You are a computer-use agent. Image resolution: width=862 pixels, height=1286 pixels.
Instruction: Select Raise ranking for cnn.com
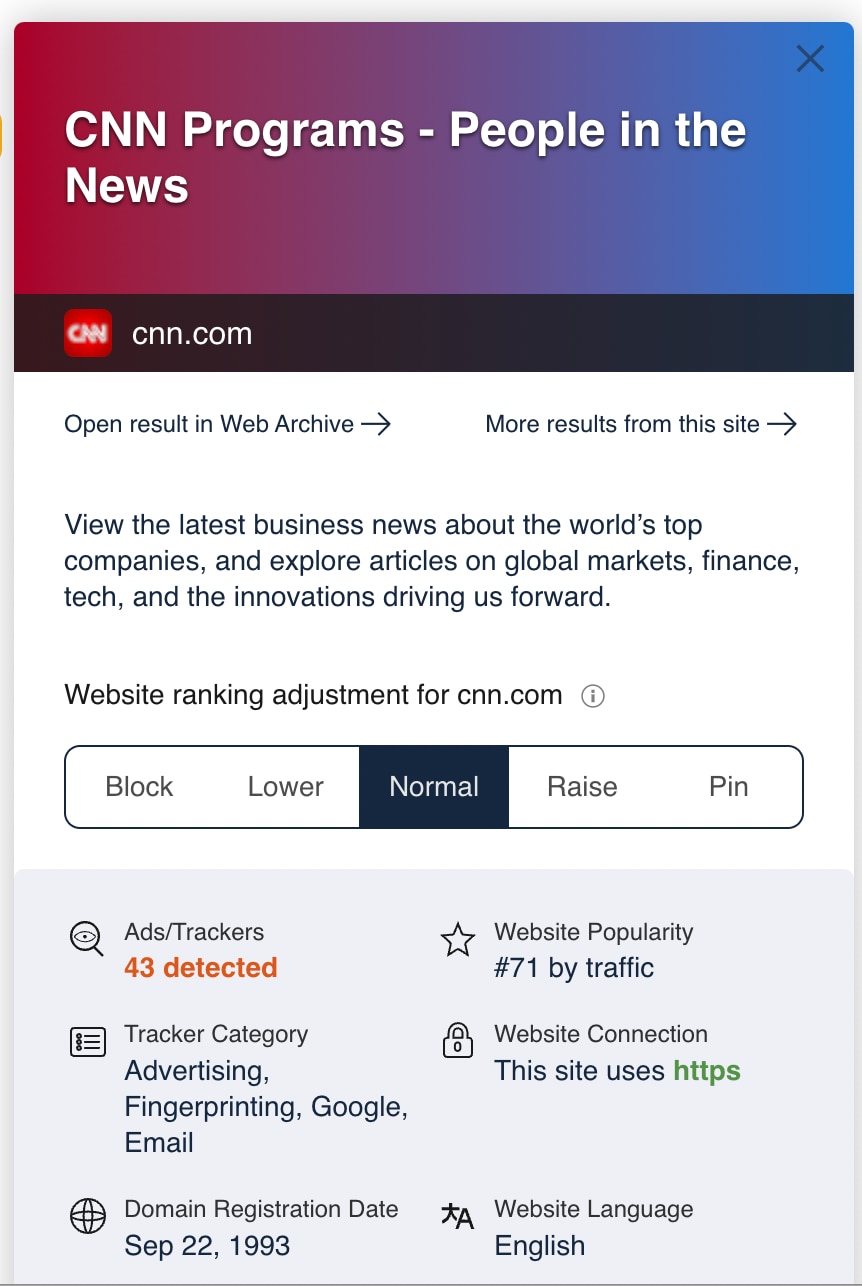tap(582, 787)
